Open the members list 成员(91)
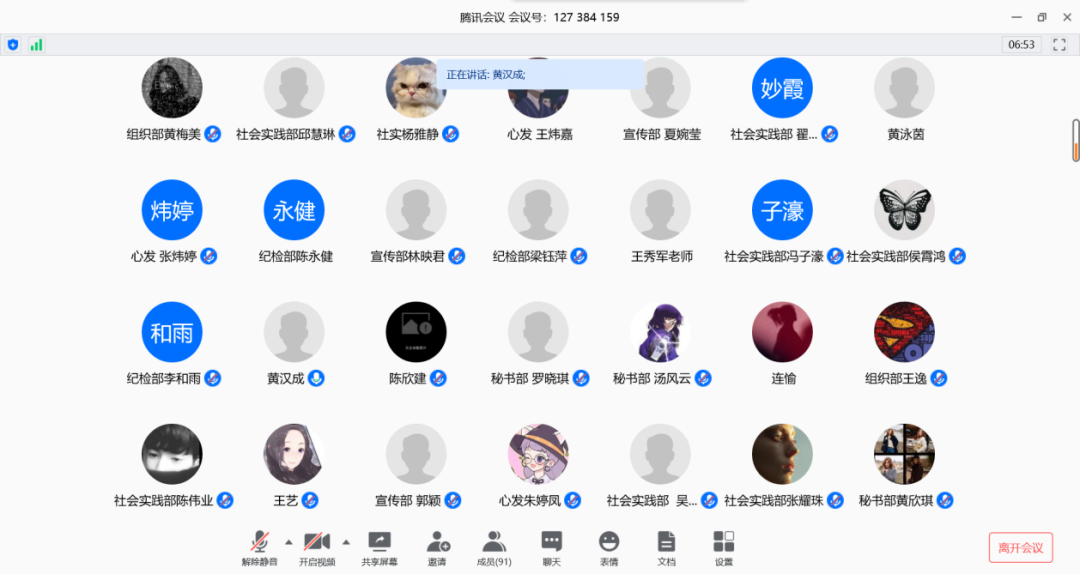This screenshot has width=1080, height=574. pos(494,547)
